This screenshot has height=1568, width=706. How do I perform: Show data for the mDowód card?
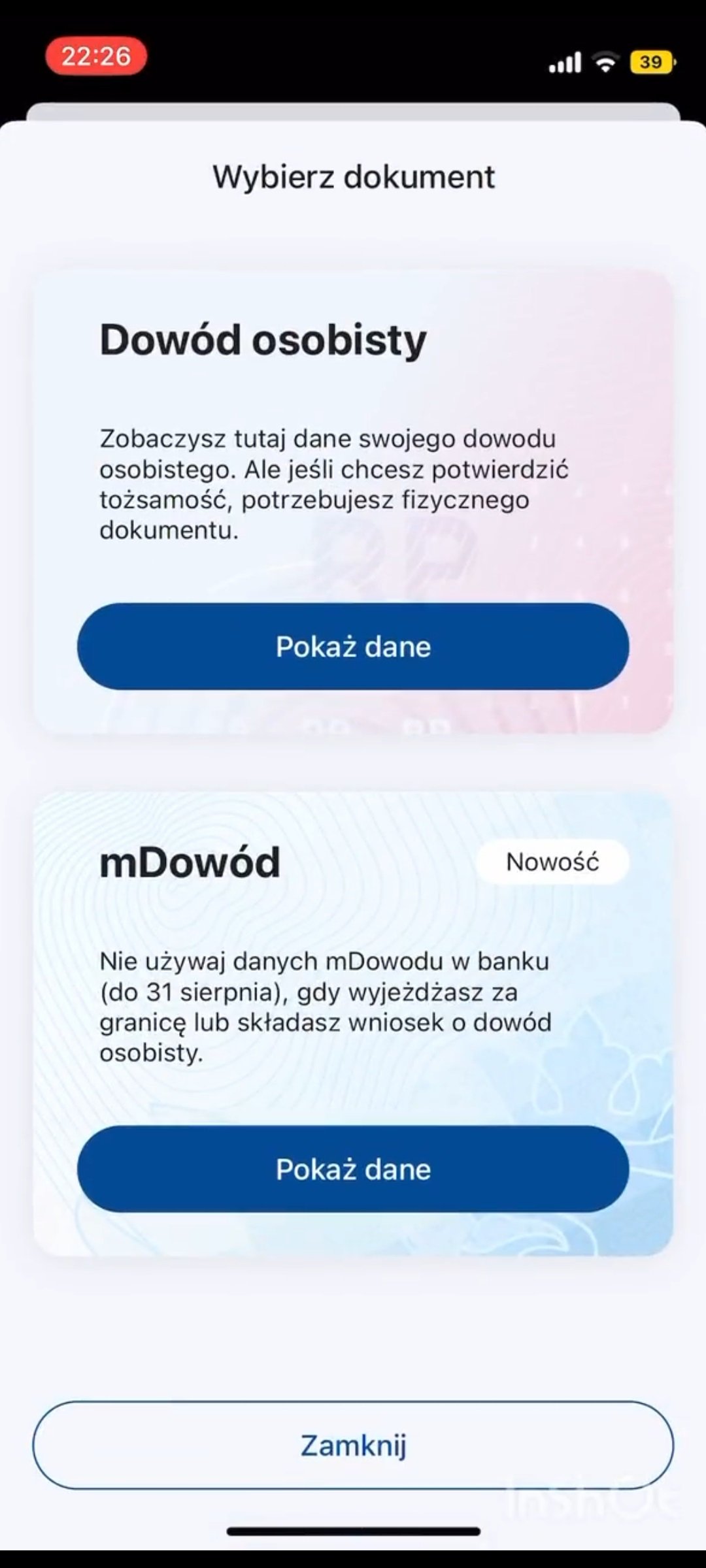click(353, 1169)
